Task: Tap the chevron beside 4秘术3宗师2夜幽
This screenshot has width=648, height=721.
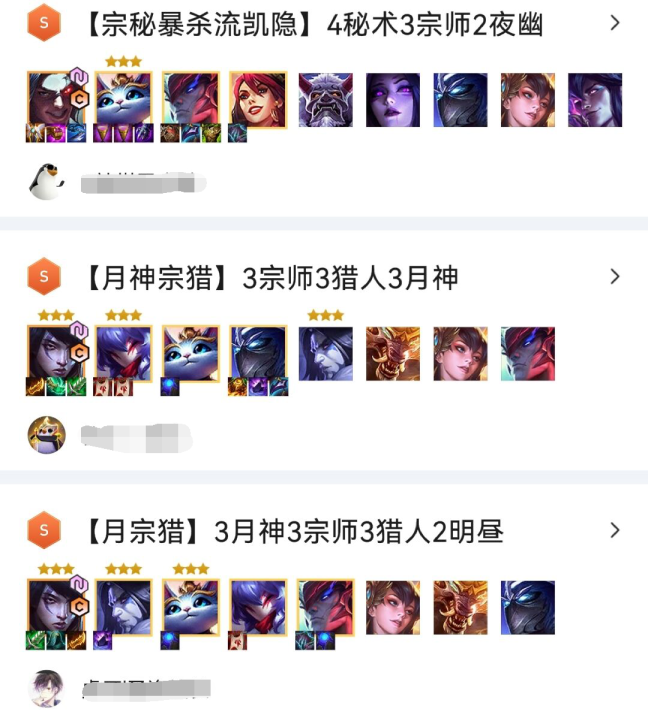Action: 615,23
